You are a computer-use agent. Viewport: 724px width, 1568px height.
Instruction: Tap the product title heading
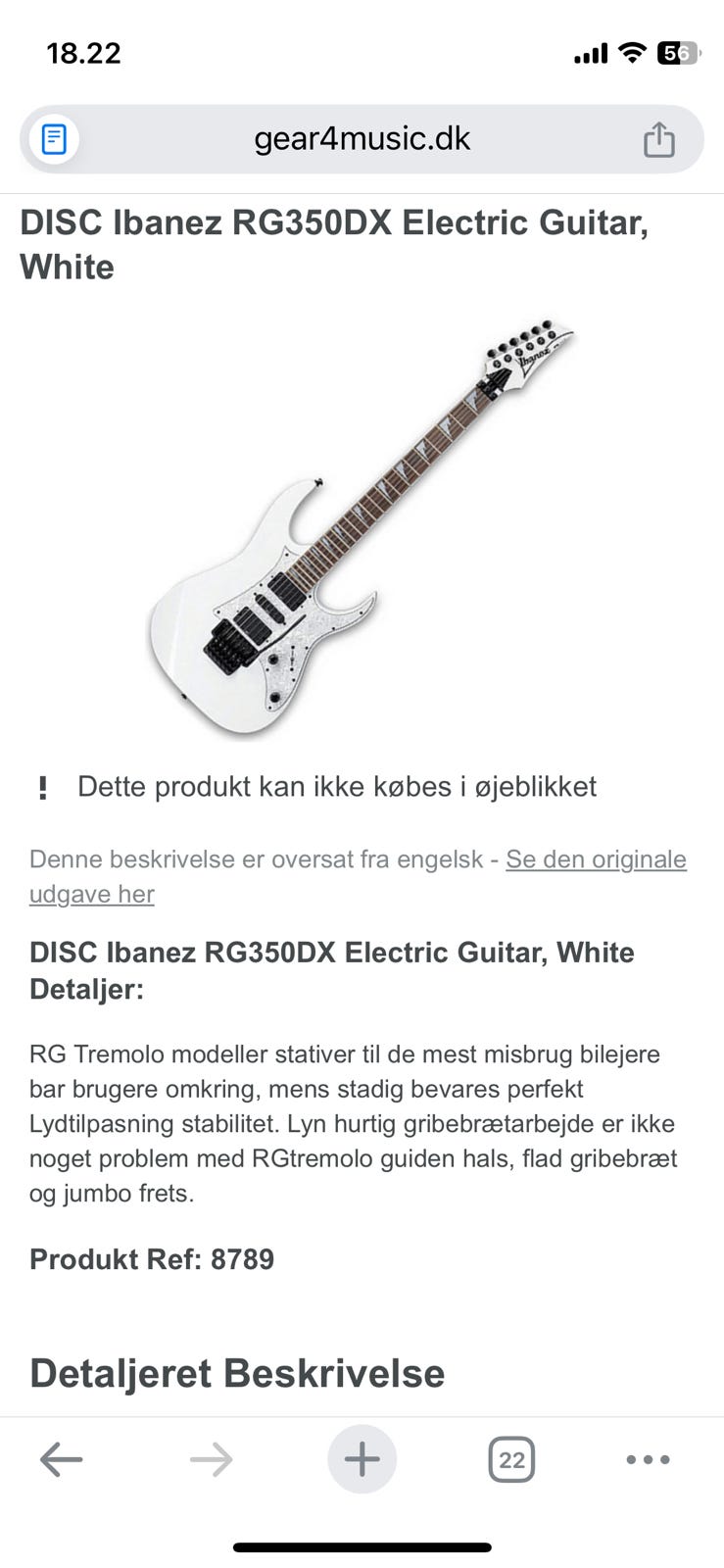(337, 244)
